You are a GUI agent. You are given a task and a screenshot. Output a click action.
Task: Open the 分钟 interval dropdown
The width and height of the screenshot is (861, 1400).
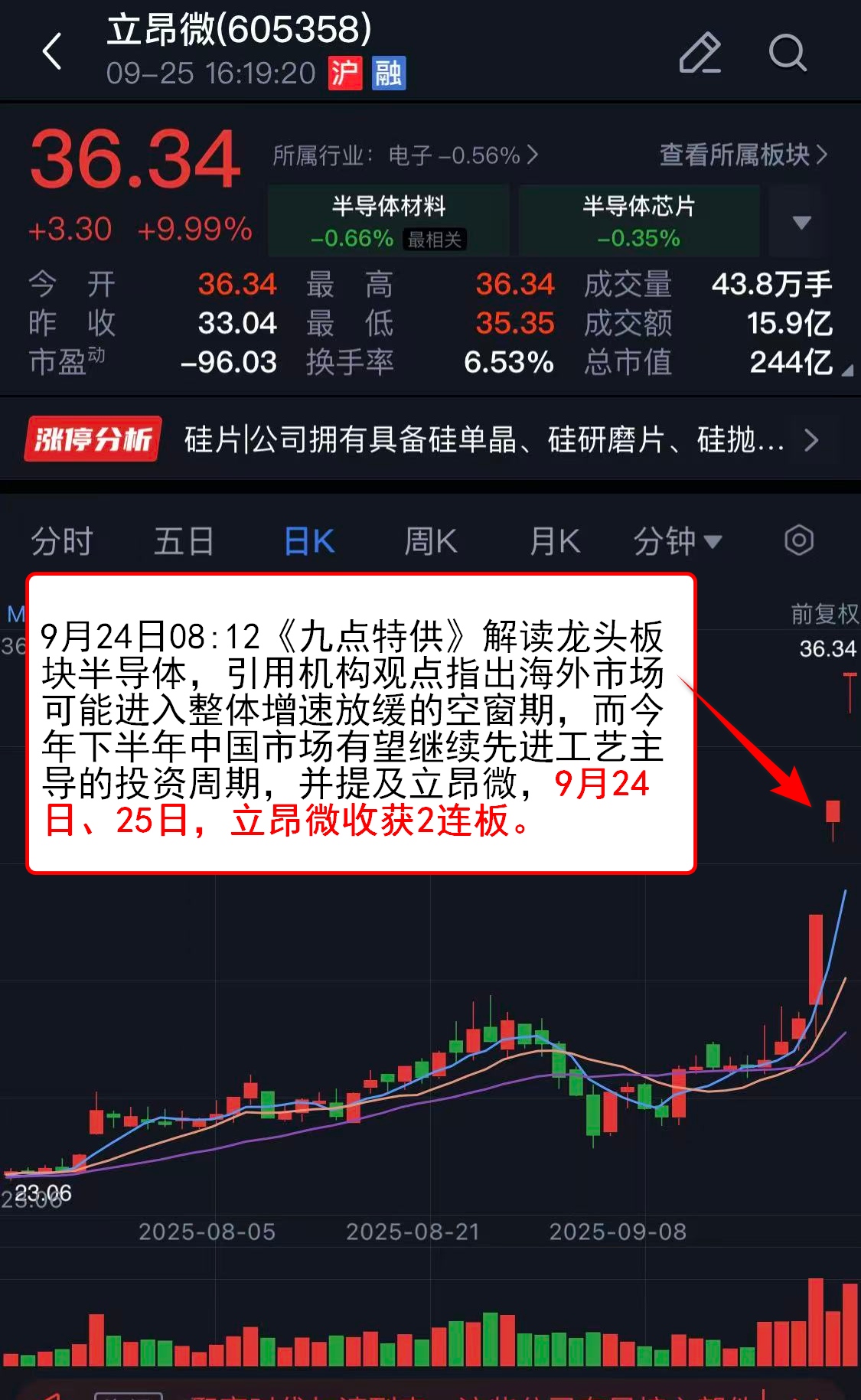pyautogui.click(x=677, y=541)
